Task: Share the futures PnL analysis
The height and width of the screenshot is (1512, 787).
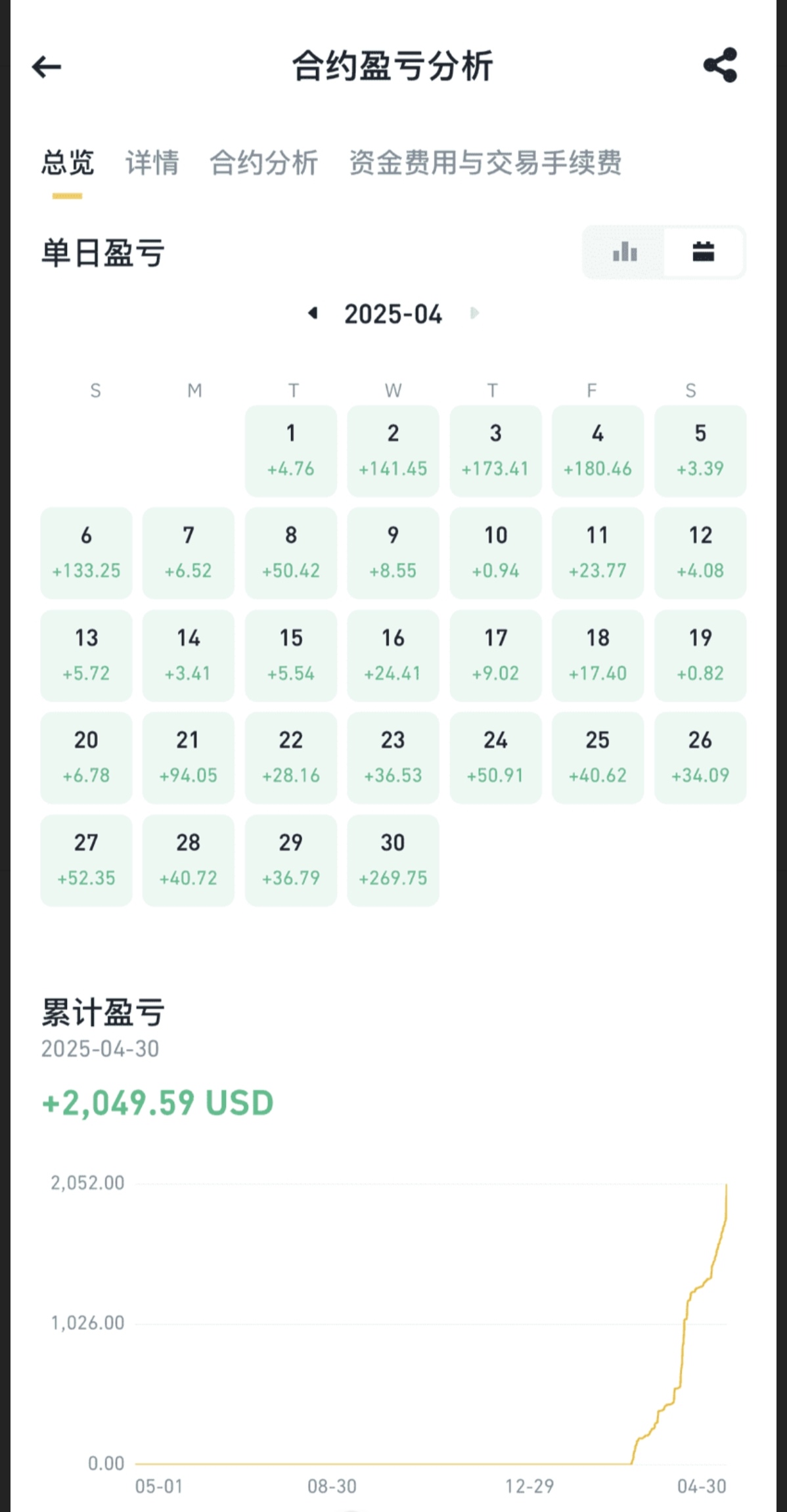Action: [x=720, y=65]
